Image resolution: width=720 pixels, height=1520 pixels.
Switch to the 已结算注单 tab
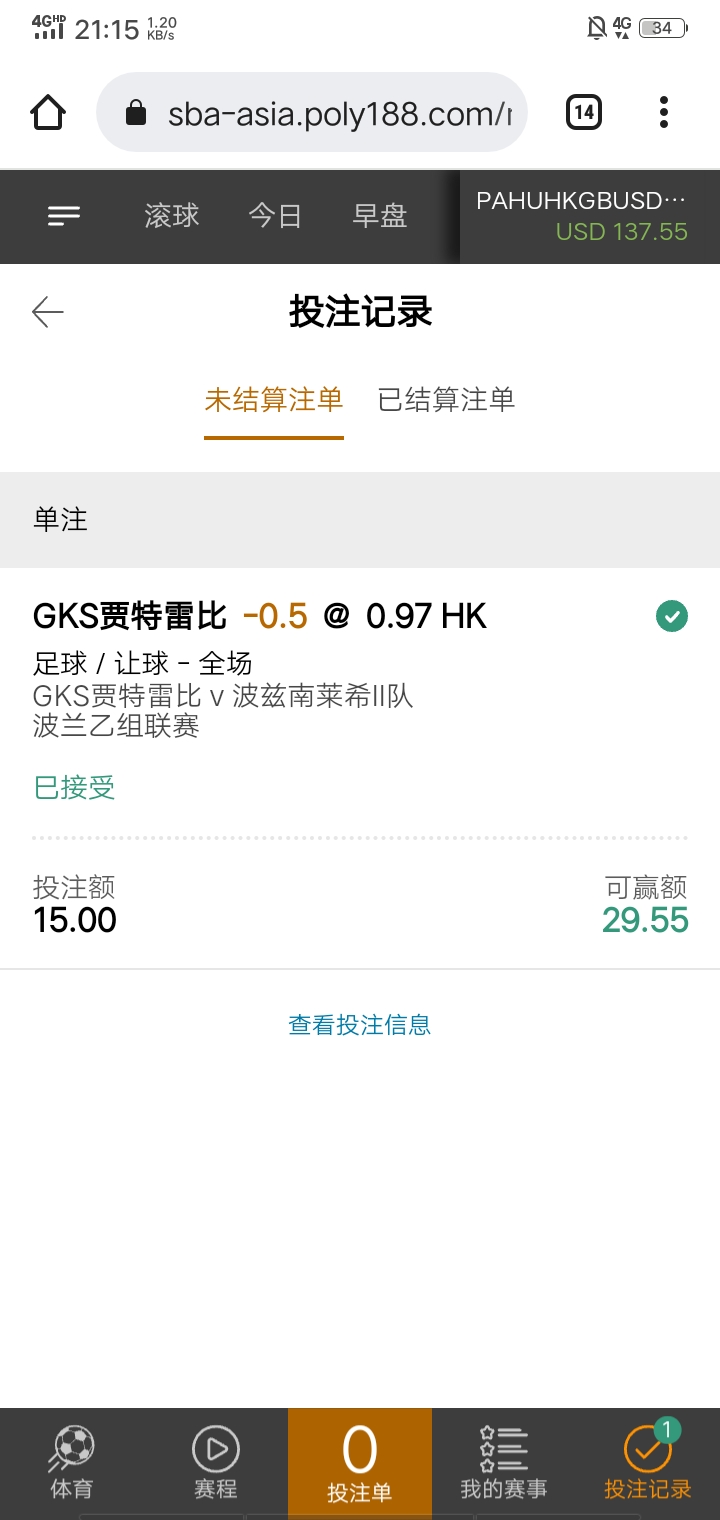[446, 400]
